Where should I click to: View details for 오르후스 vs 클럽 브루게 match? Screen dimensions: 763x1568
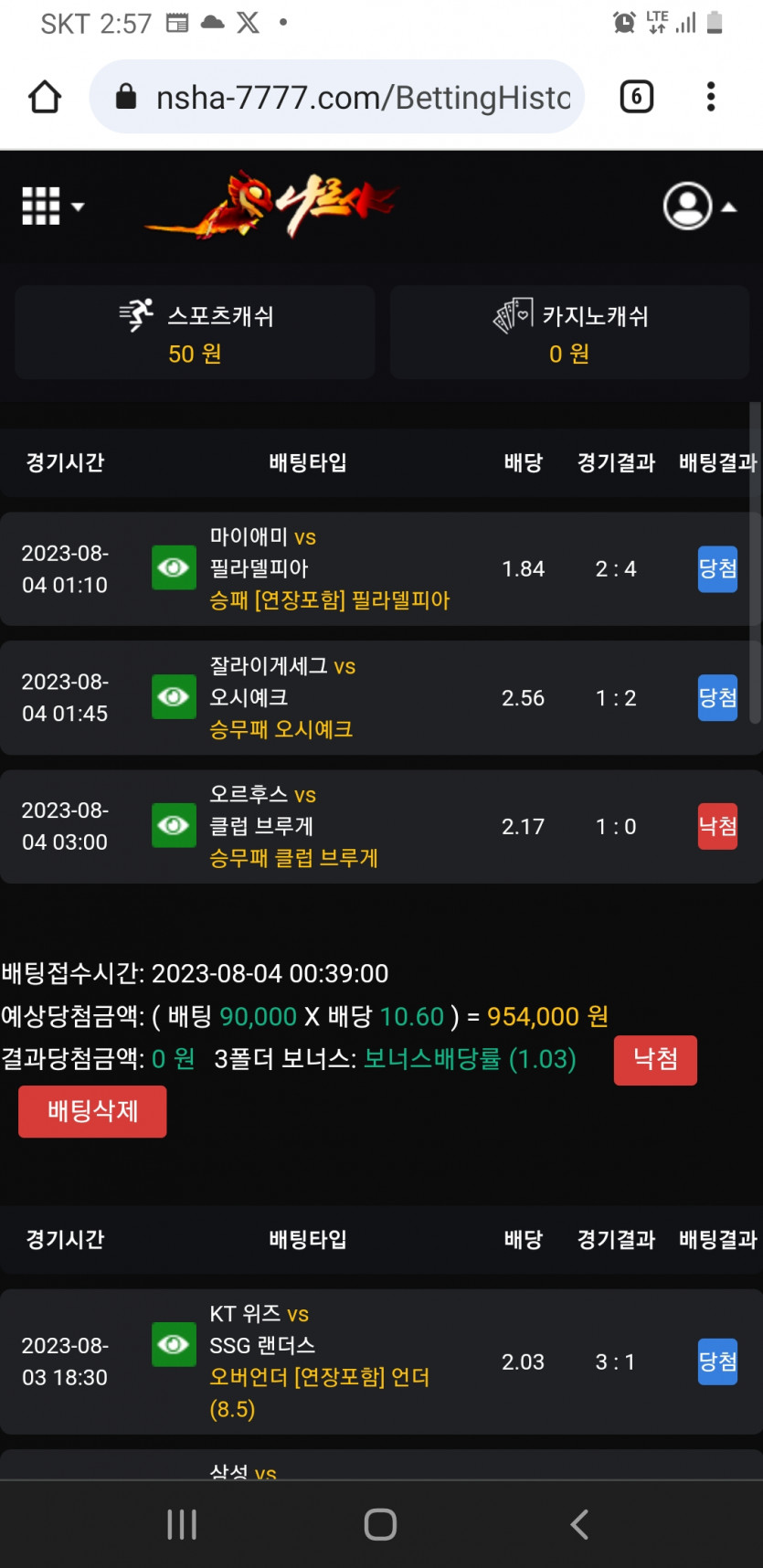(174, 826)
